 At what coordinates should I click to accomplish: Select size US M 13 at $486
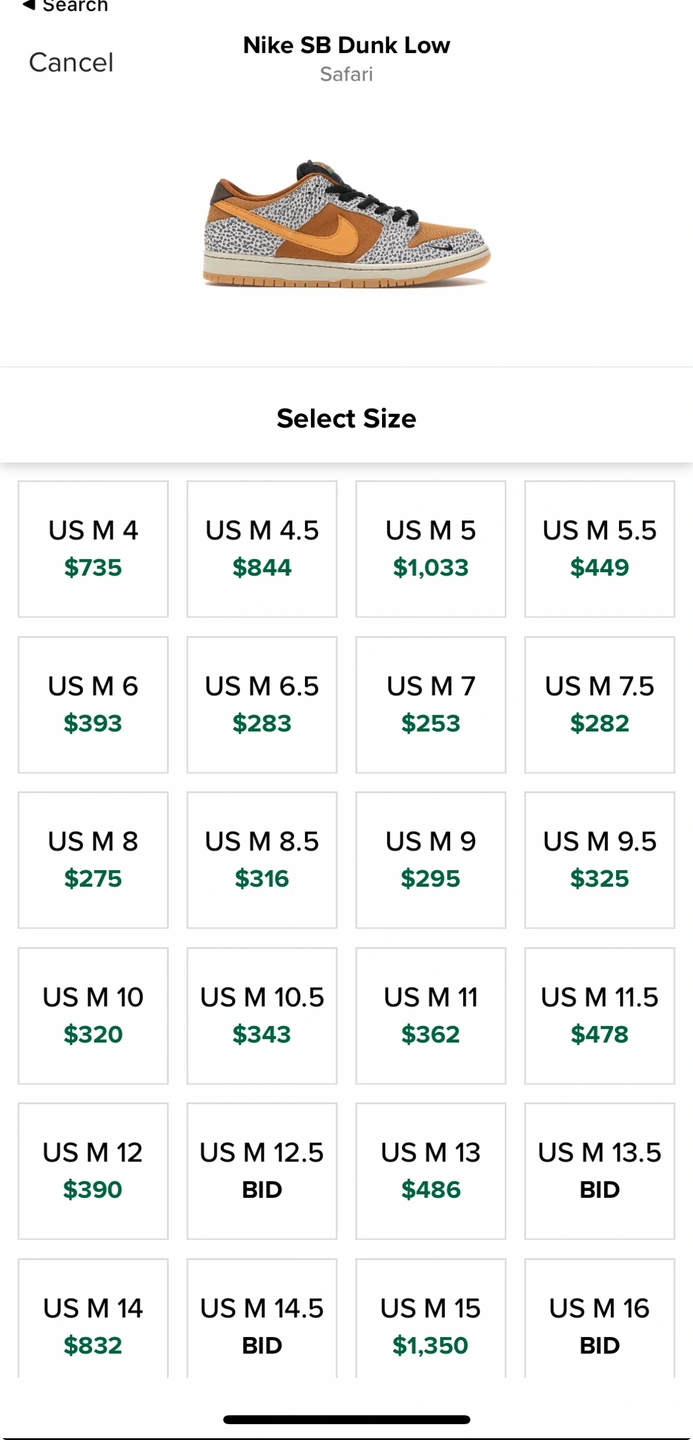pos(431,1171)
